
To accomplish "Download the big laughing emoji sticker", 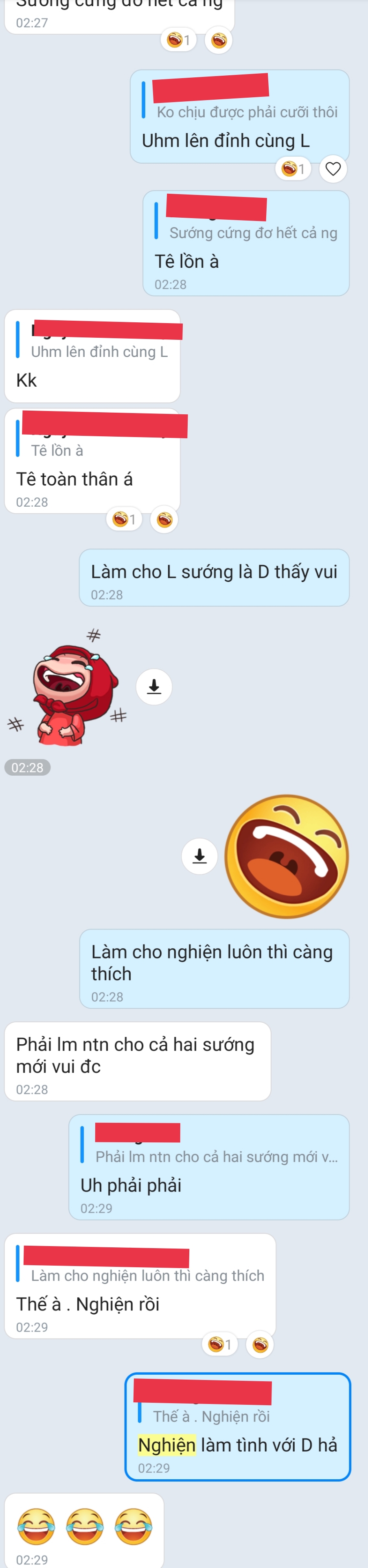I will (x=199, y=856).
